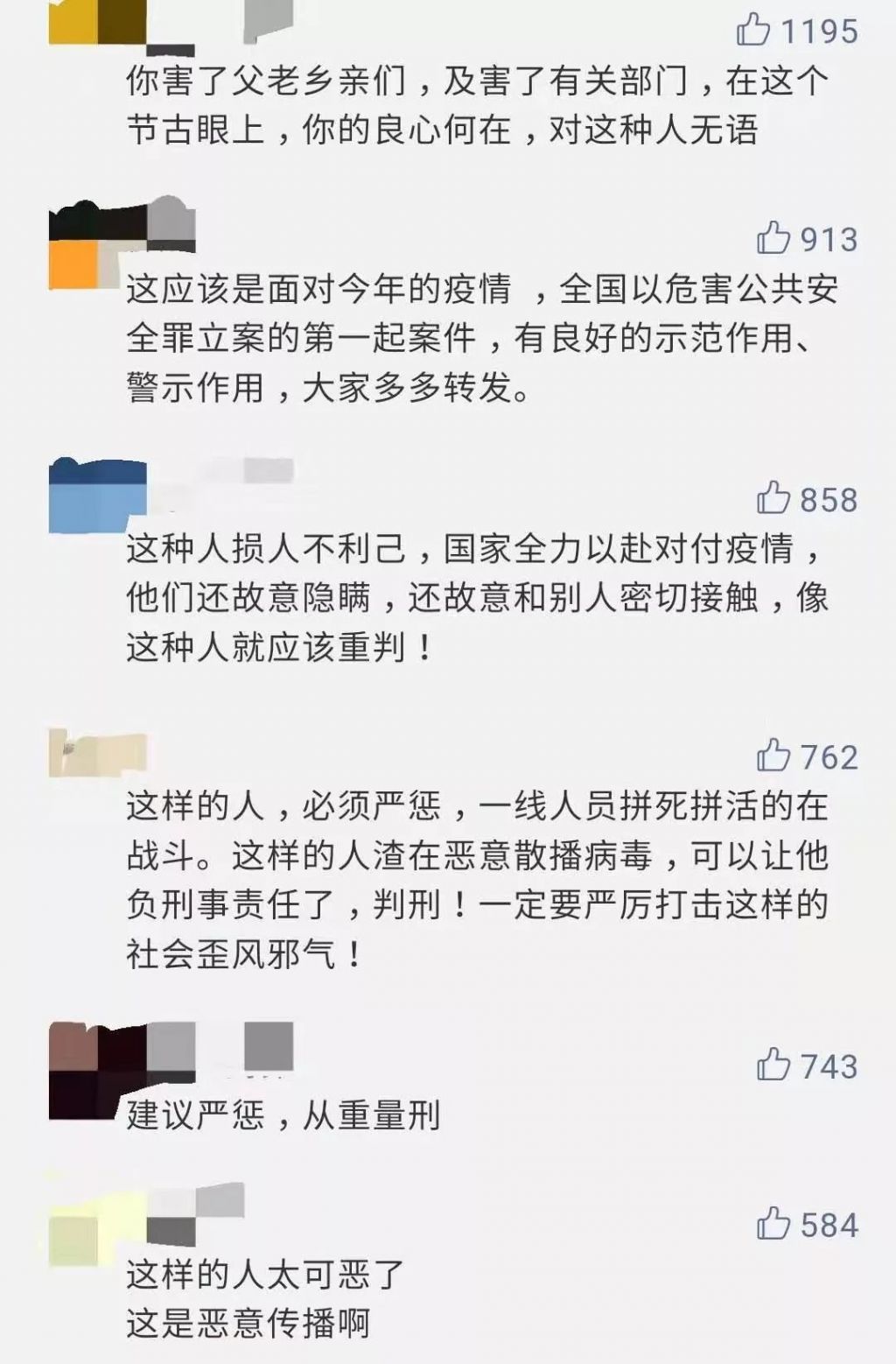896x1364 pixels.
Task: Like the comment with 1195 likes
Action: tap(752, 31)
